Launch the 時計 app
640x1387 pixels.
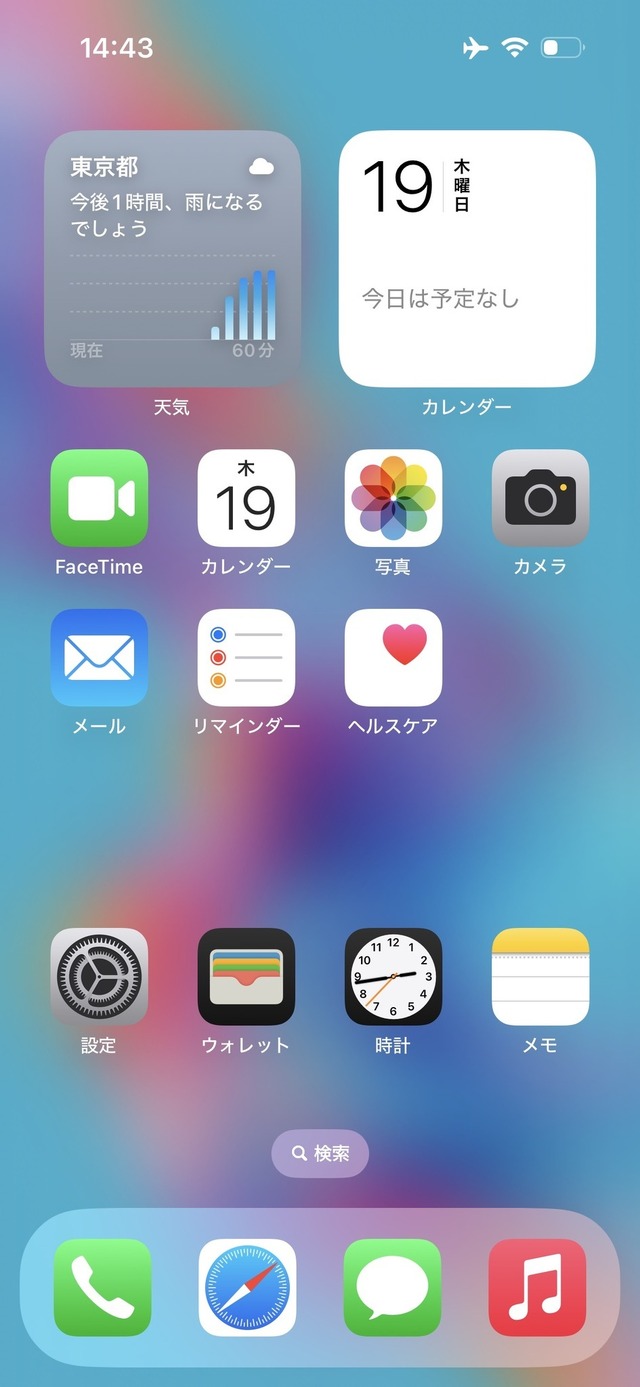(393, 976)
